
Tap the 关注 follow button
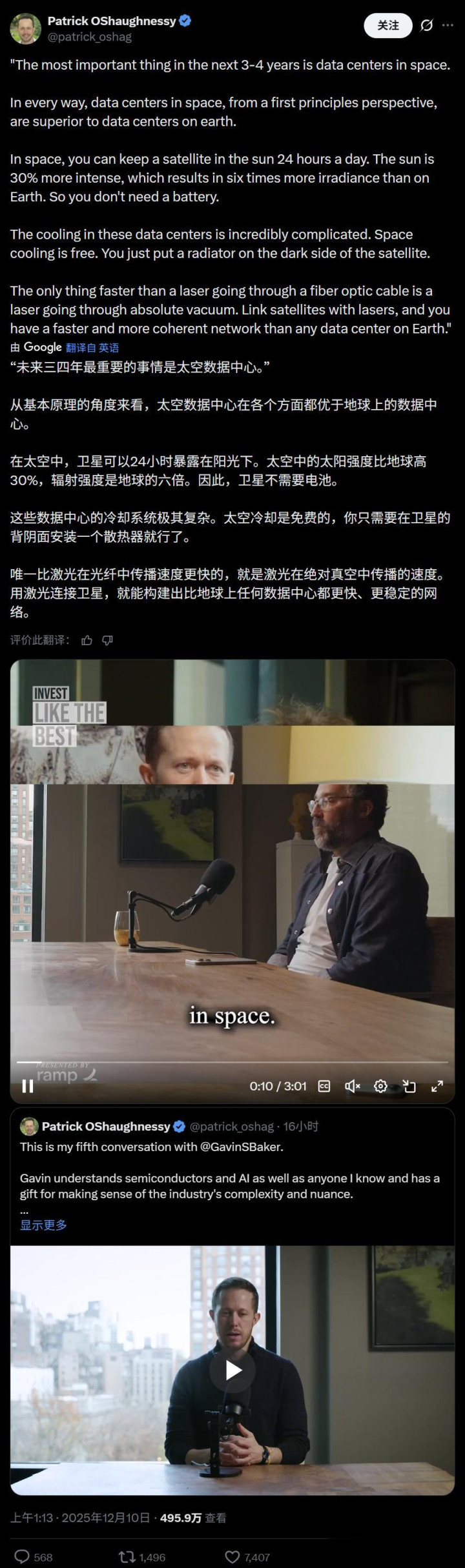point(388,25)
